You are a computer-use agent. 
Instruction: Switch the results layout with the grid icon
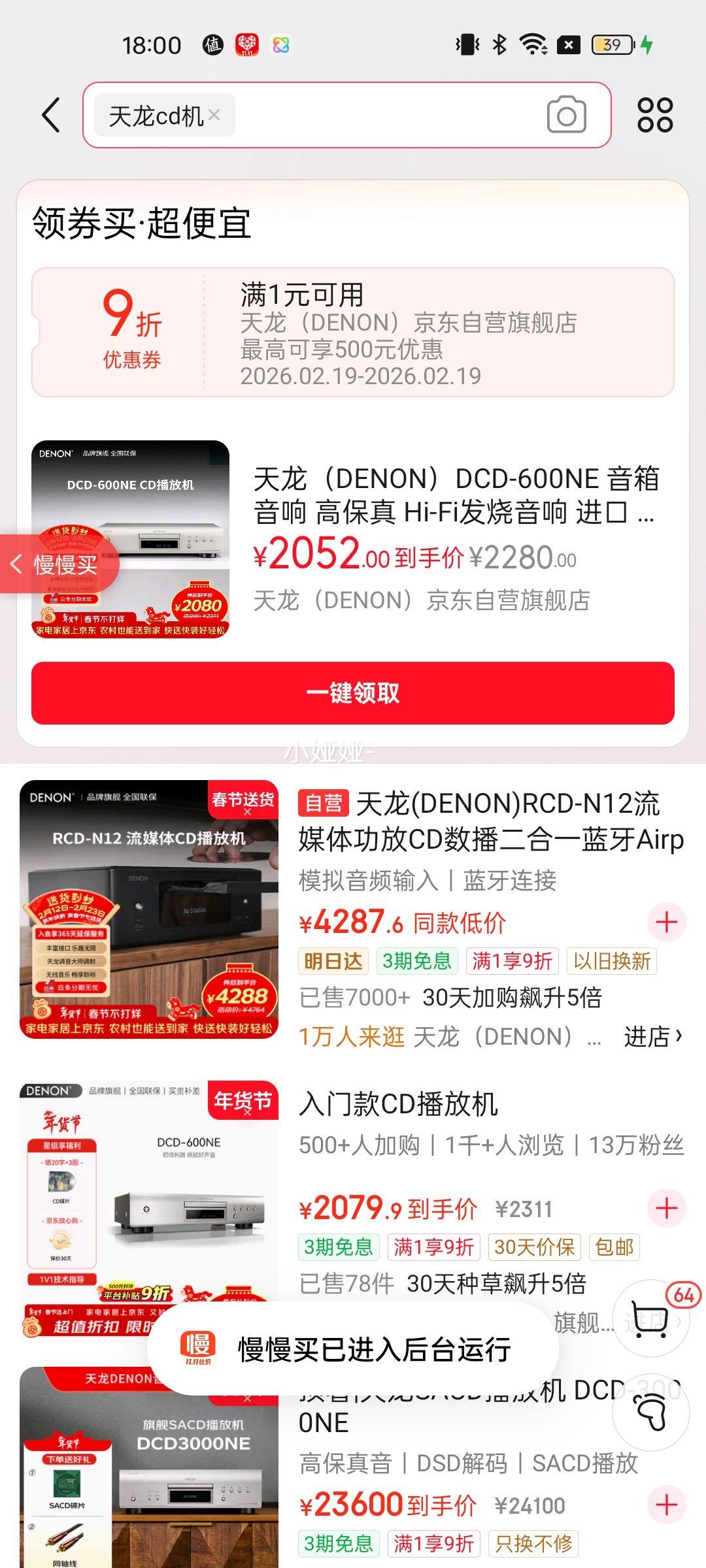point(654,116)
